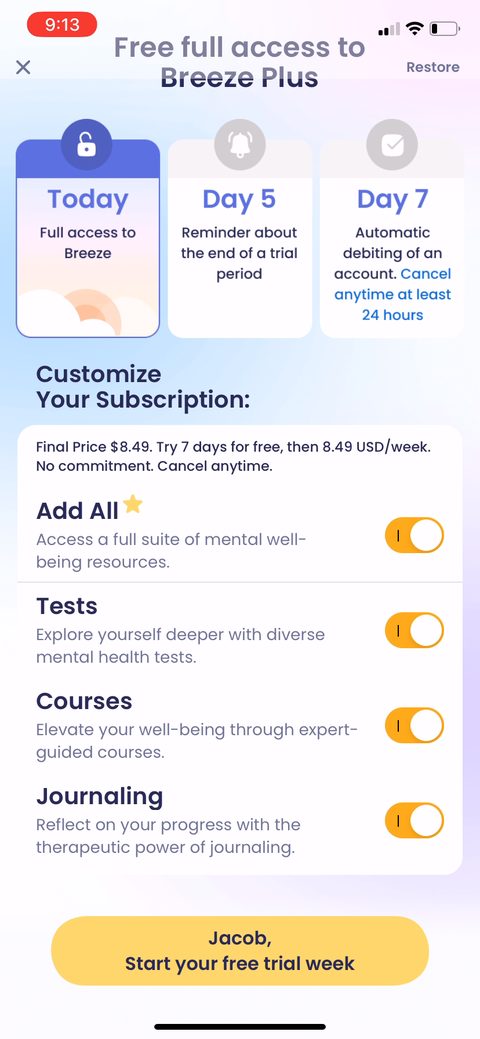Tap Restore to restore purchases
This screenshot has height=1039, width=480.
432,67
